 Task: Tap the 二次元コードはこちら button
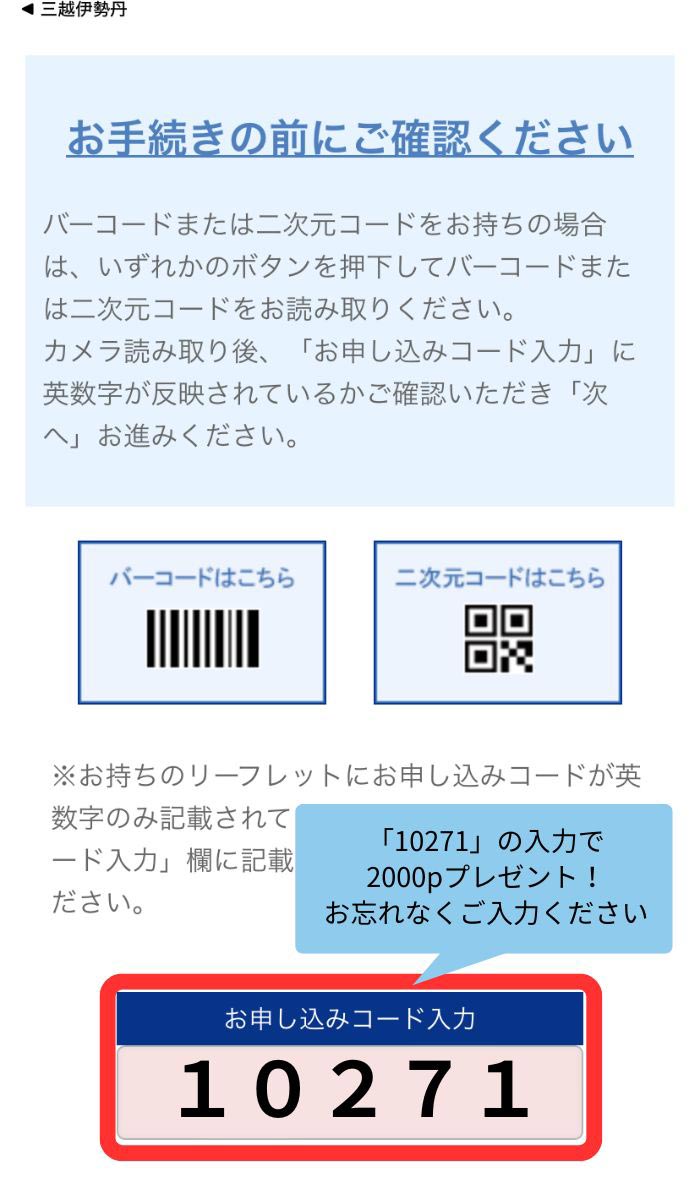coord(498,622)
